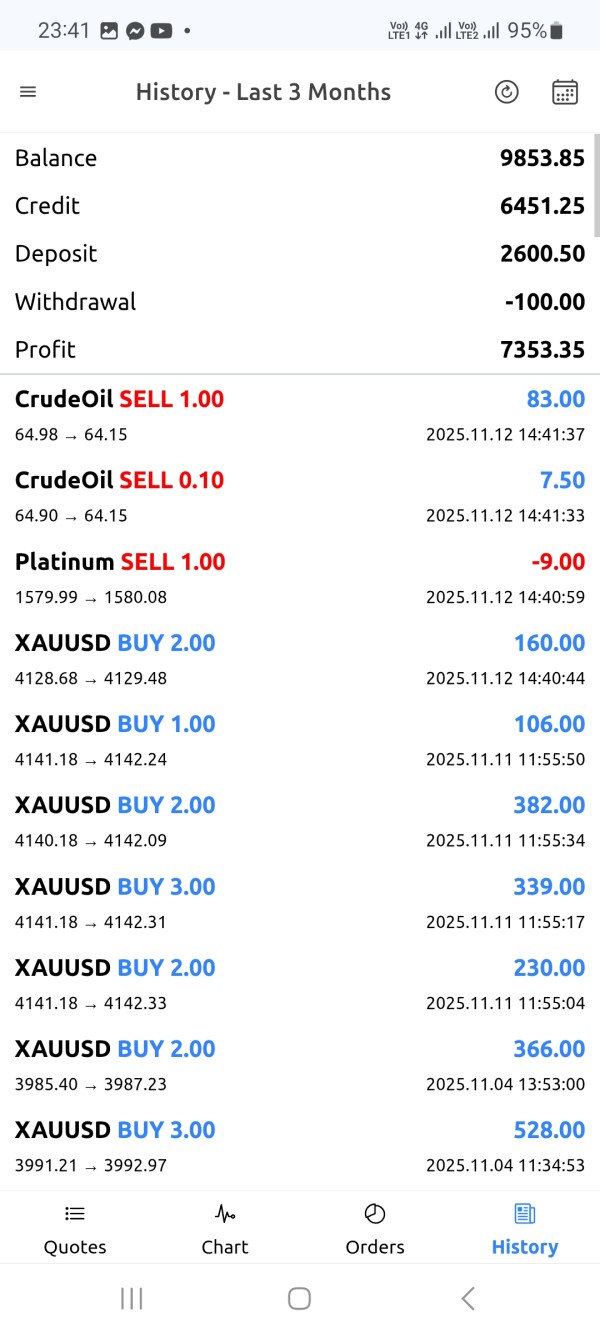Open the XAUUSD trade with 339.00 profit
The height and width of the screenshot is (1333, 600).
click(x=300, y=903)
